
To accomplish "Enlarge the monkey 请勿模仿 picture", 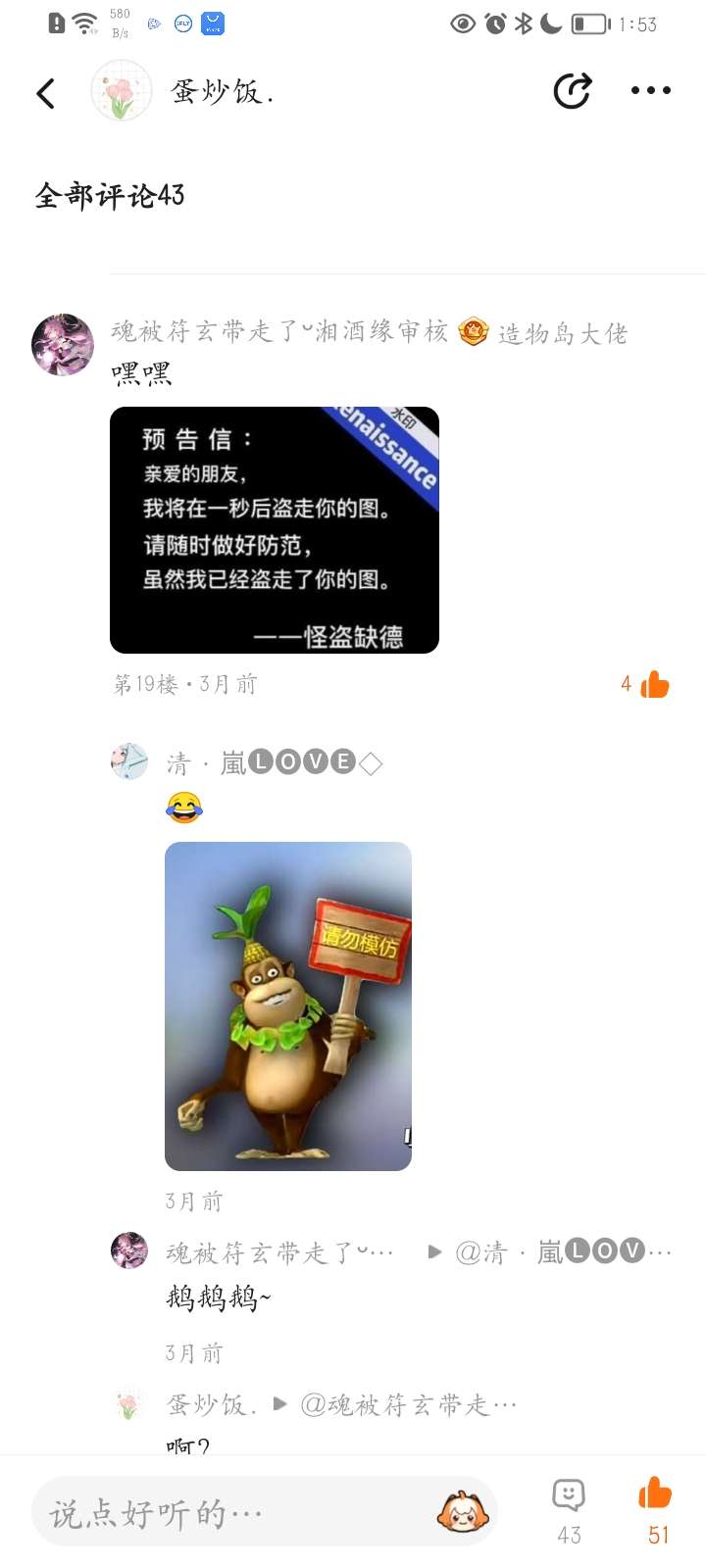I will (x=288, y=1006).
